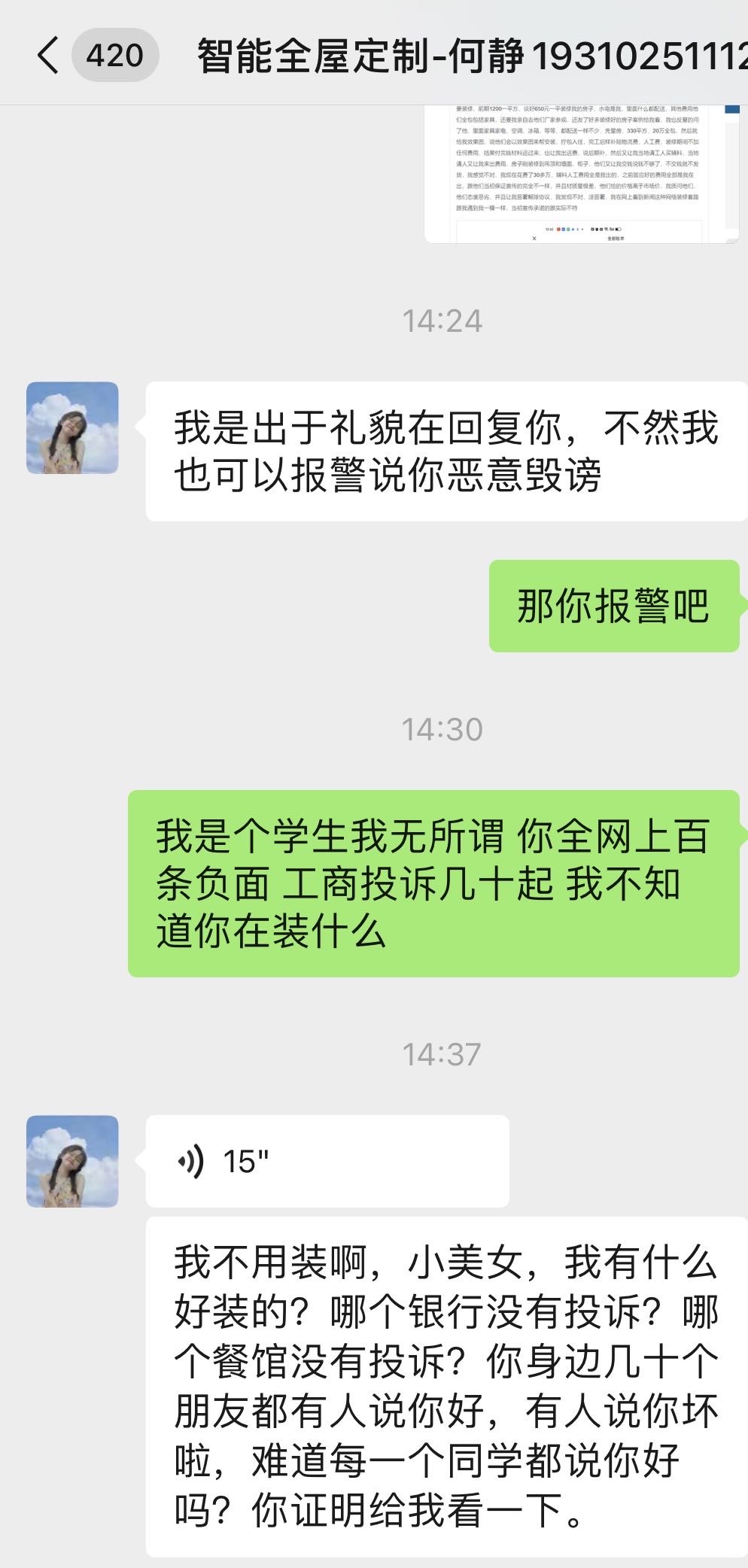748x1568 pixels.
Task: Go back to the chat list
Action: point(48,56)
